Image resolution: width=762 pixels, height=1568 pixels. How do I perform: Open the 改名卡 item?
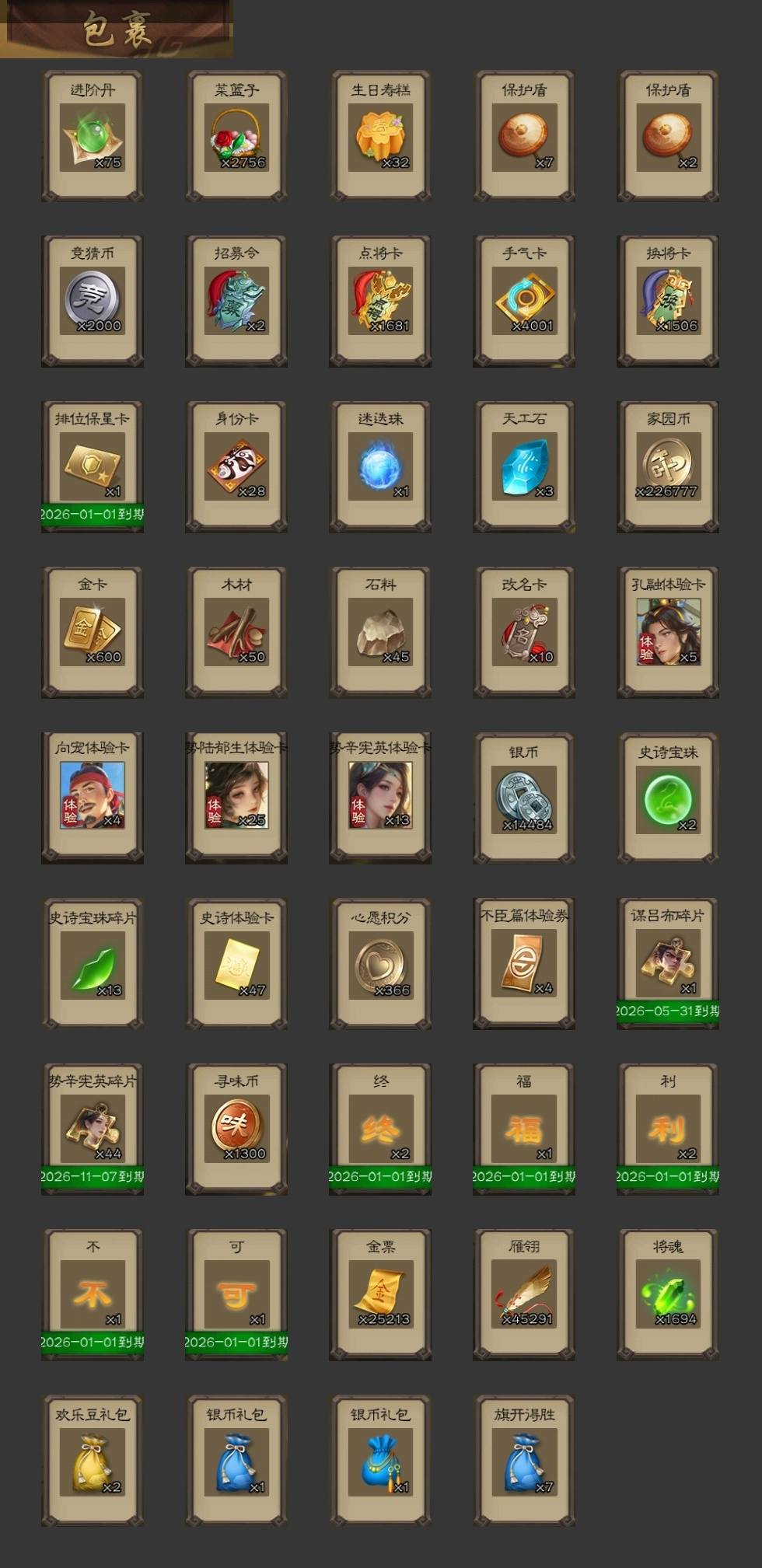[x=524, y=633]
